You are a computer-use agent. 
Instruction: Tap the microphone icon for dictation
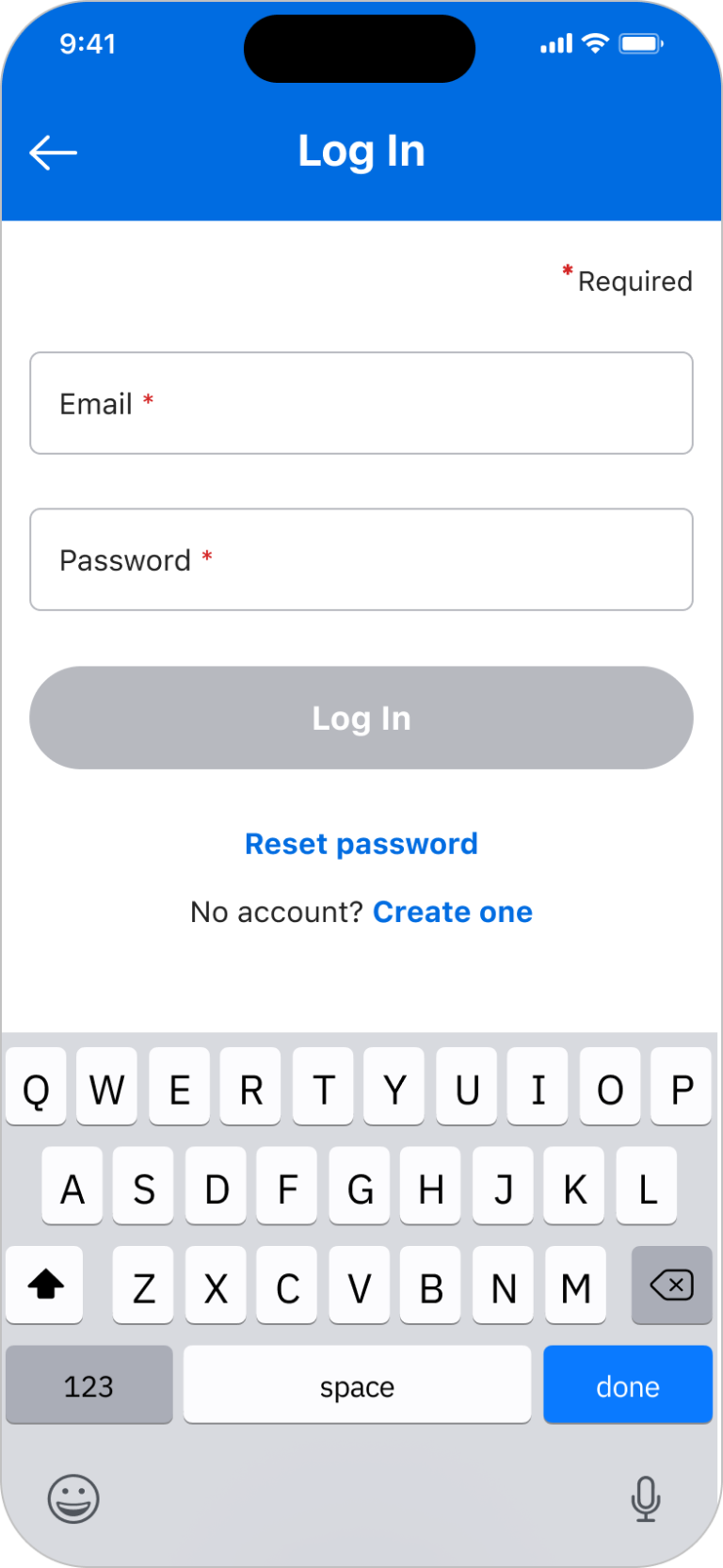point(646,1499)
